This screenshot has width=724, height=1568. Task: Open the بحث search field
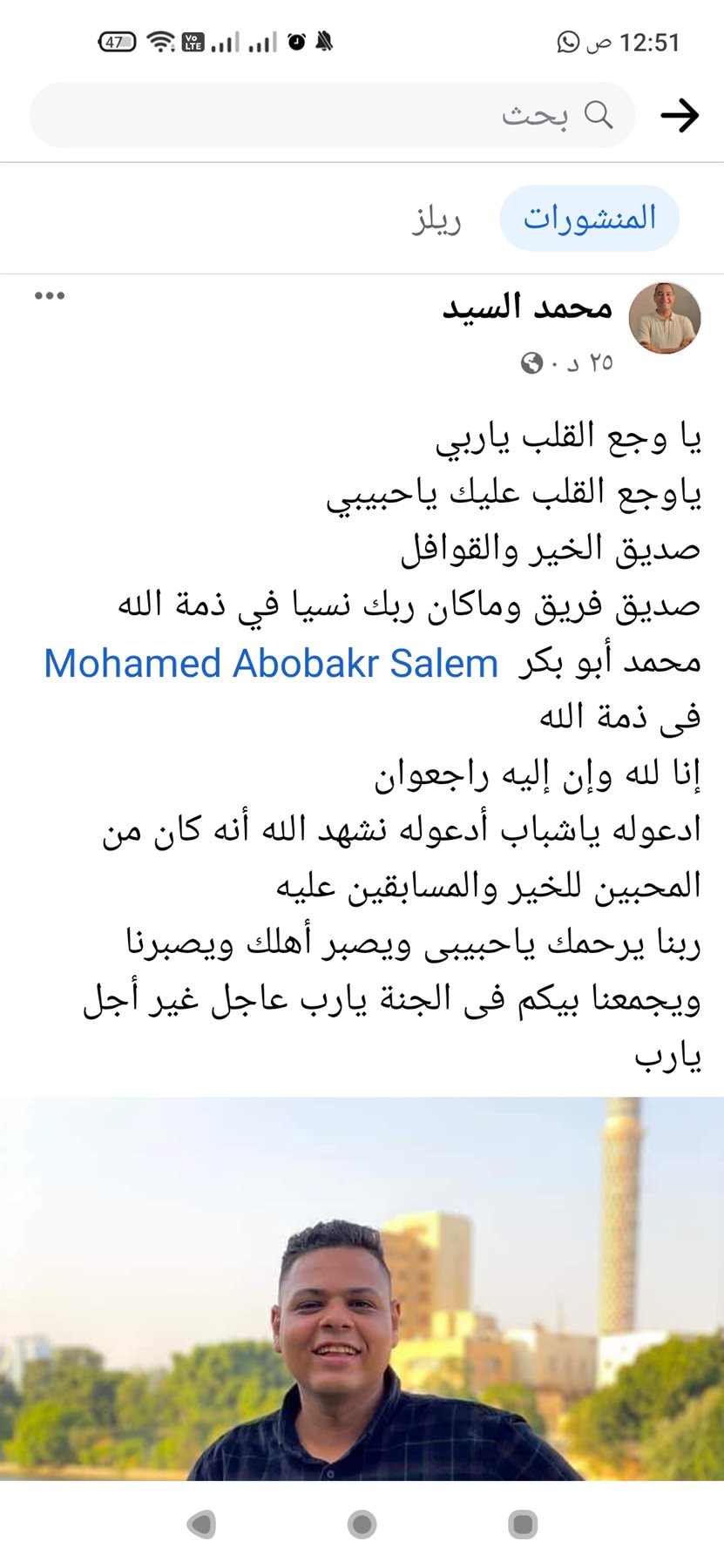click(x=331, y=115)
